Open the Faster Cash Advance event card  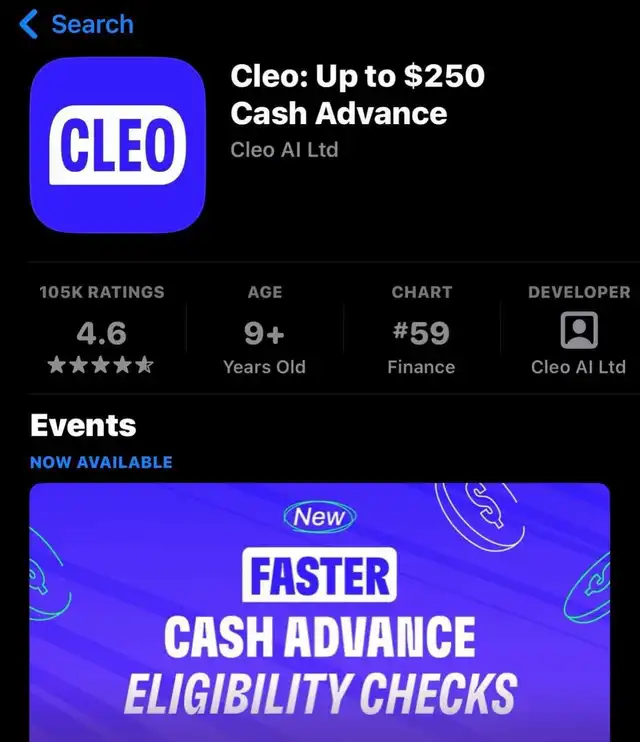point(319,610)
